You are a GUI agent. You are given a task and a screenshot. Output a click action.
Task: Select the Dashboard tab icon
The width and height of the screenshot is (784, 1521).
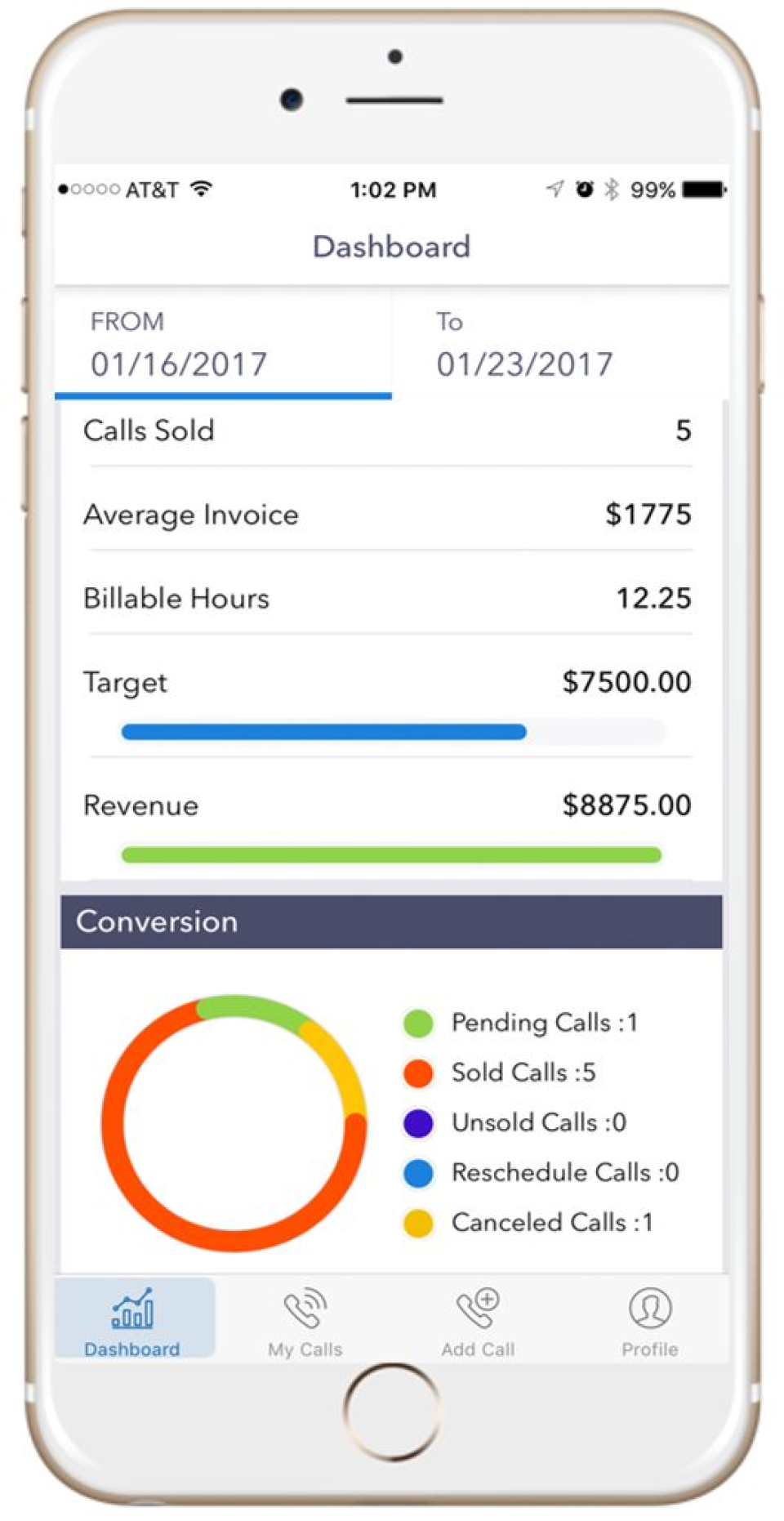coord(133,1308)
